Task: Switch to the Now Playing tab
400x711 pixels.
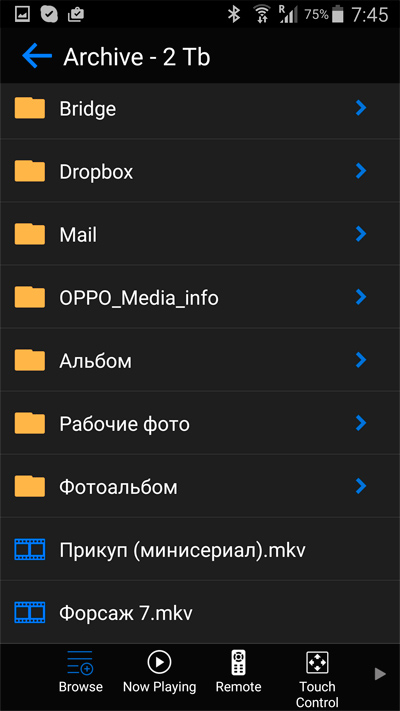Action: click(159, 672)
